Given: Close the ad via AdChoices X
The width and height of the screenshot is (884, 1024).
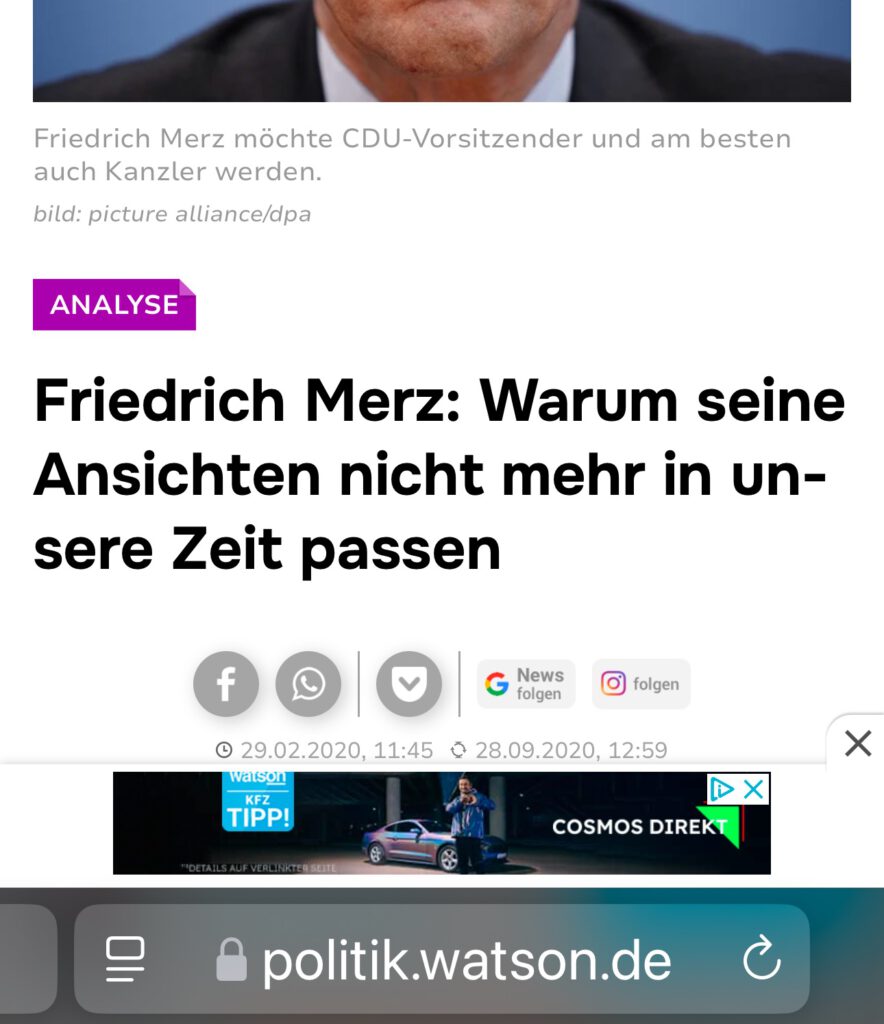Looking at the screenshot, I should (754, 789).
